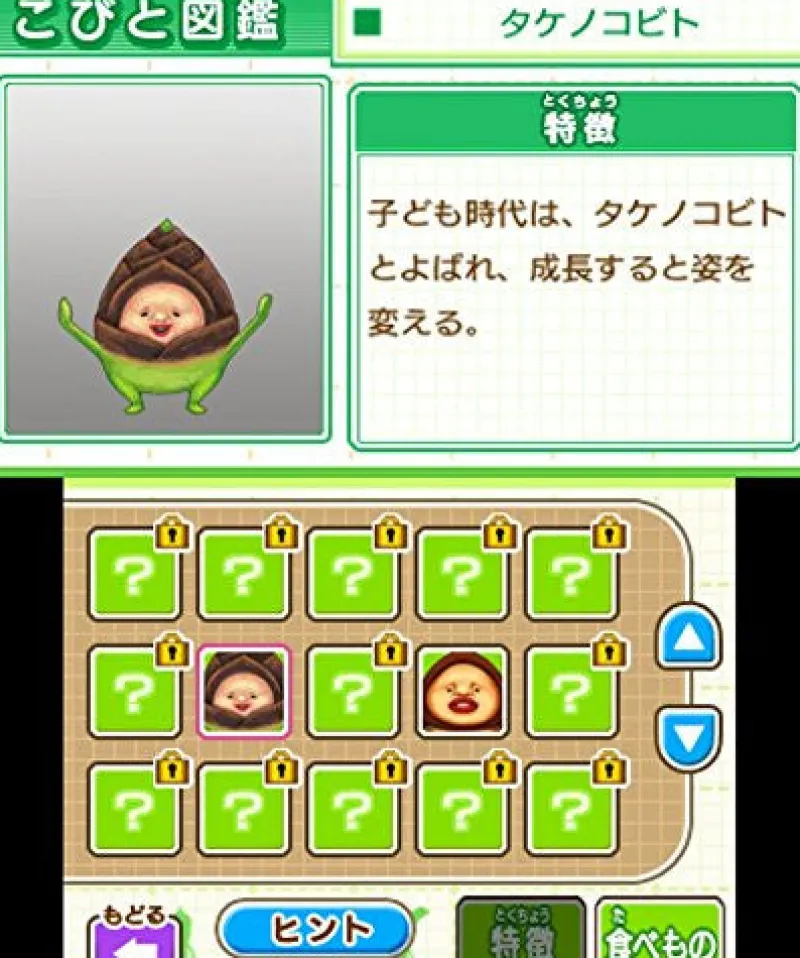800x958 pixels.
Task: Switch to the 特徴 tab
Action: [x=520, y=930]
